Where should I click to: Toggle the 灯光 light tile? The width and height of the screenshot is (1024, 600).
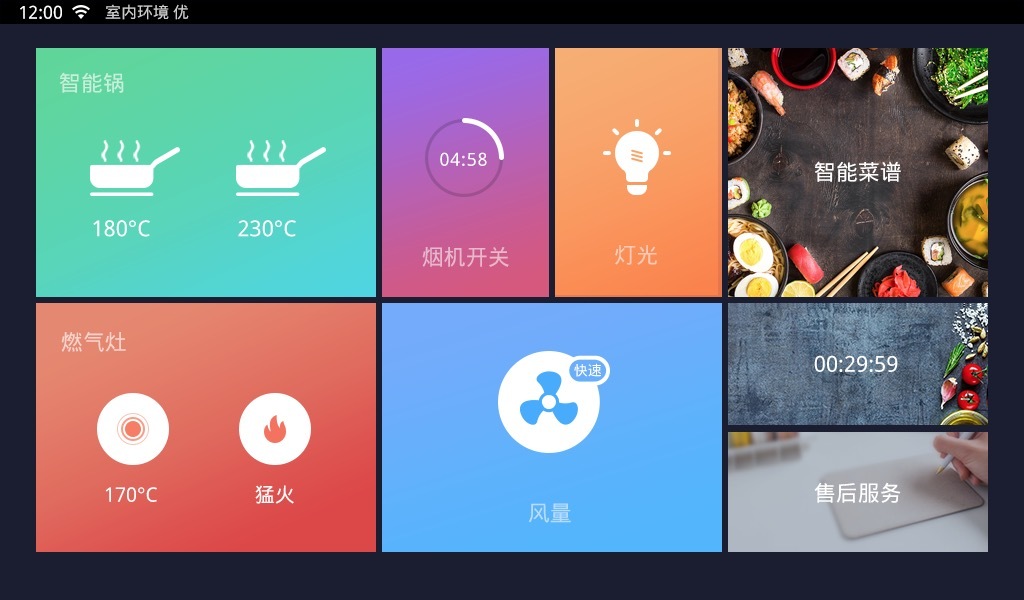click(x=637, y=173)
